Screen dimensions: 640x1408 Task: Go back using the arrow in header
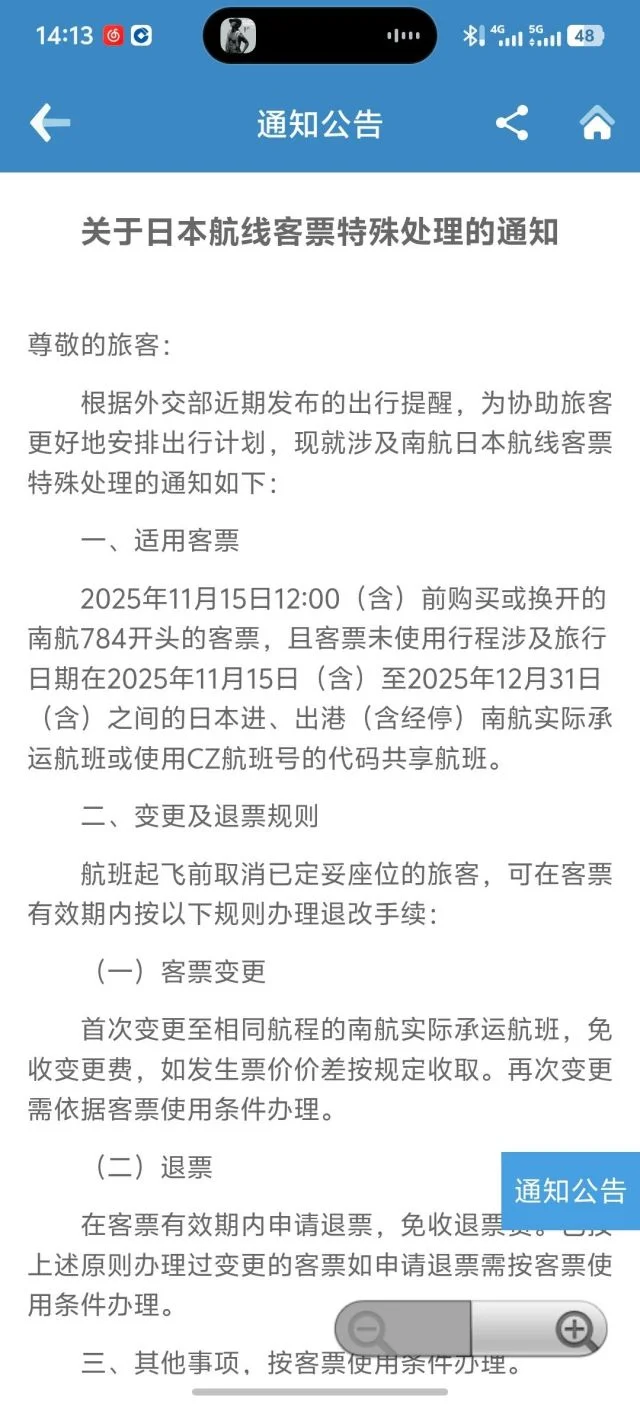tap(50, 123)
